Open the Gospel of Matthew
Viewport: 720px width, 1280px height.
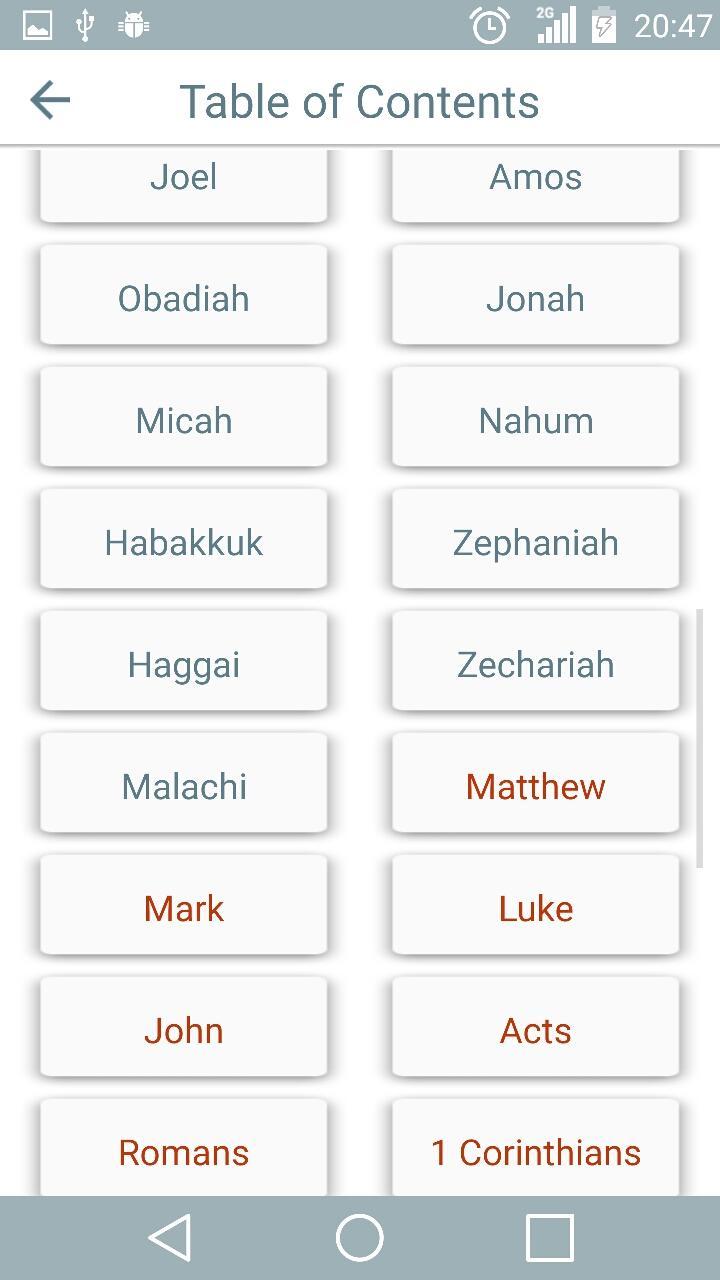pos(536,786)
